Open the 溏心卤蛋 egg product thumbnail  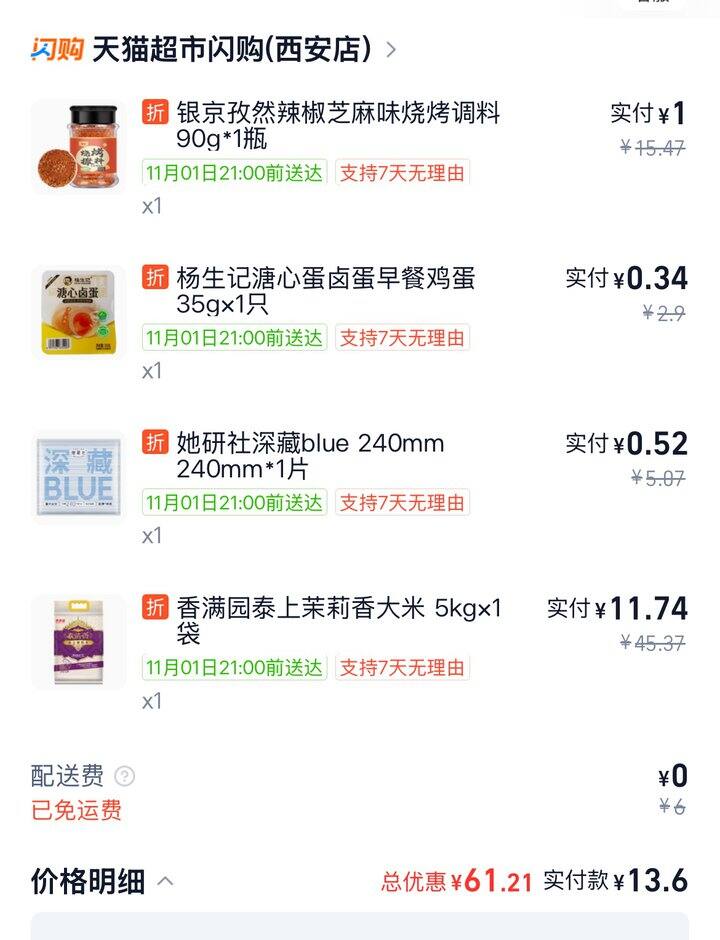79,311
